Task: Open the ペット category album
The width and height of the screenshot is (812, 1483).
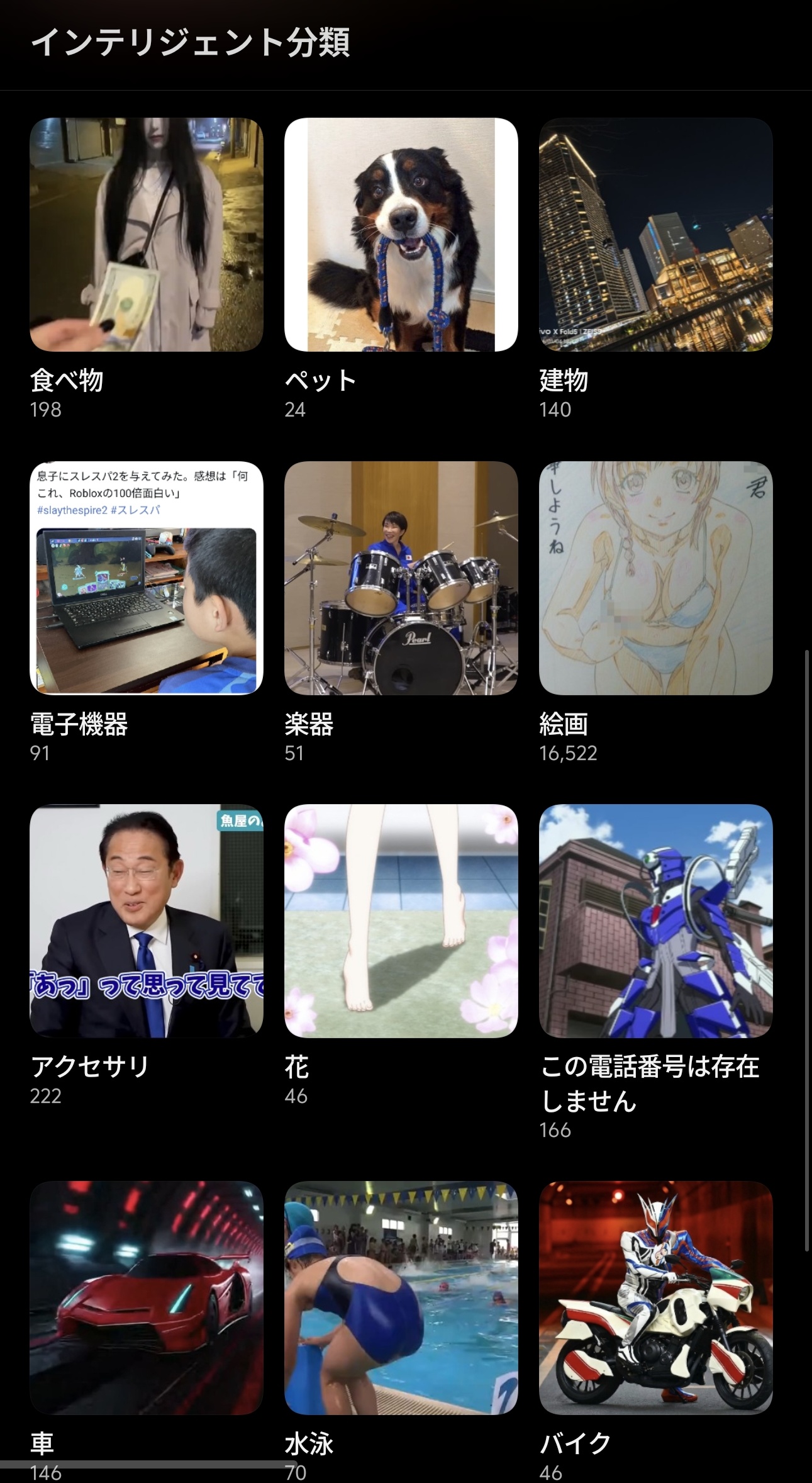Action: (401, 235)
